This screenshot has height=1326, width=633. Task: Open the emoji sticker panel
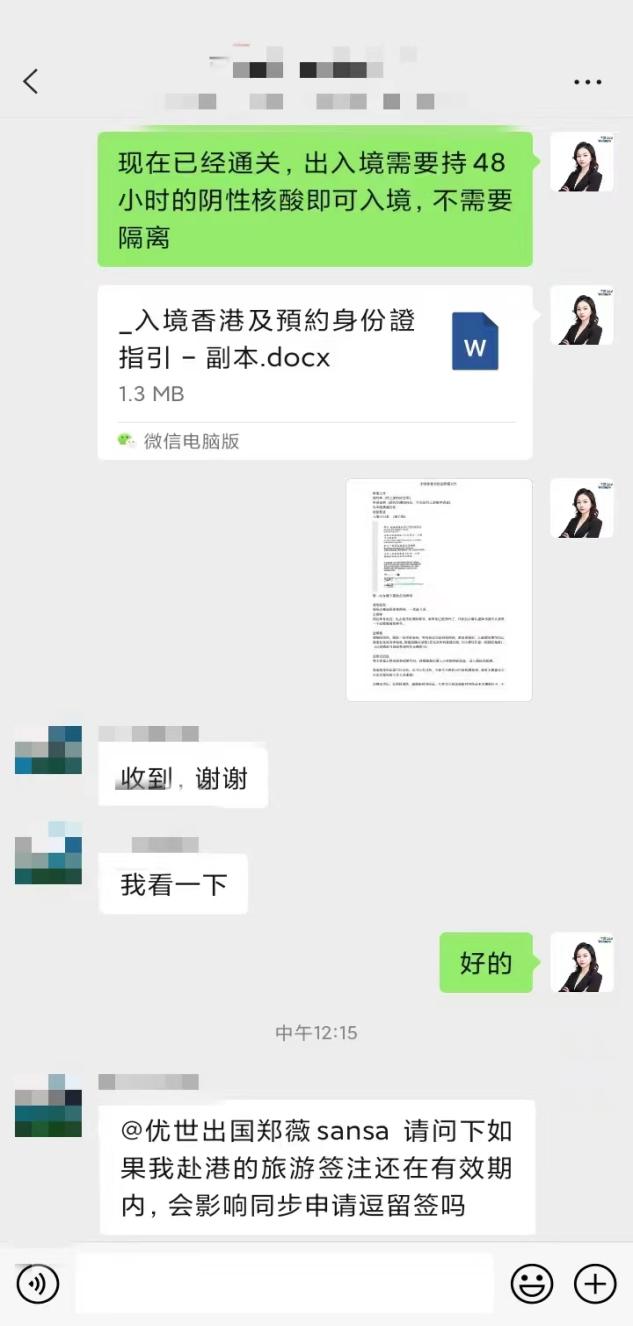pyautogui.click(x=532, y=1283)
